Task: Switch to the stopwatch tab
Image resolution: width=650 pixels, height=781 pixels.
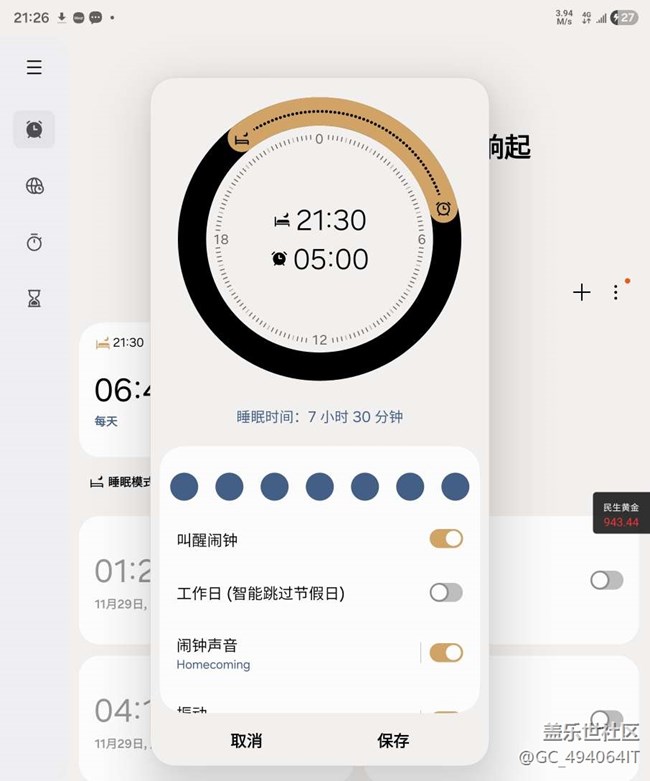Action: [x=34, y=242]
